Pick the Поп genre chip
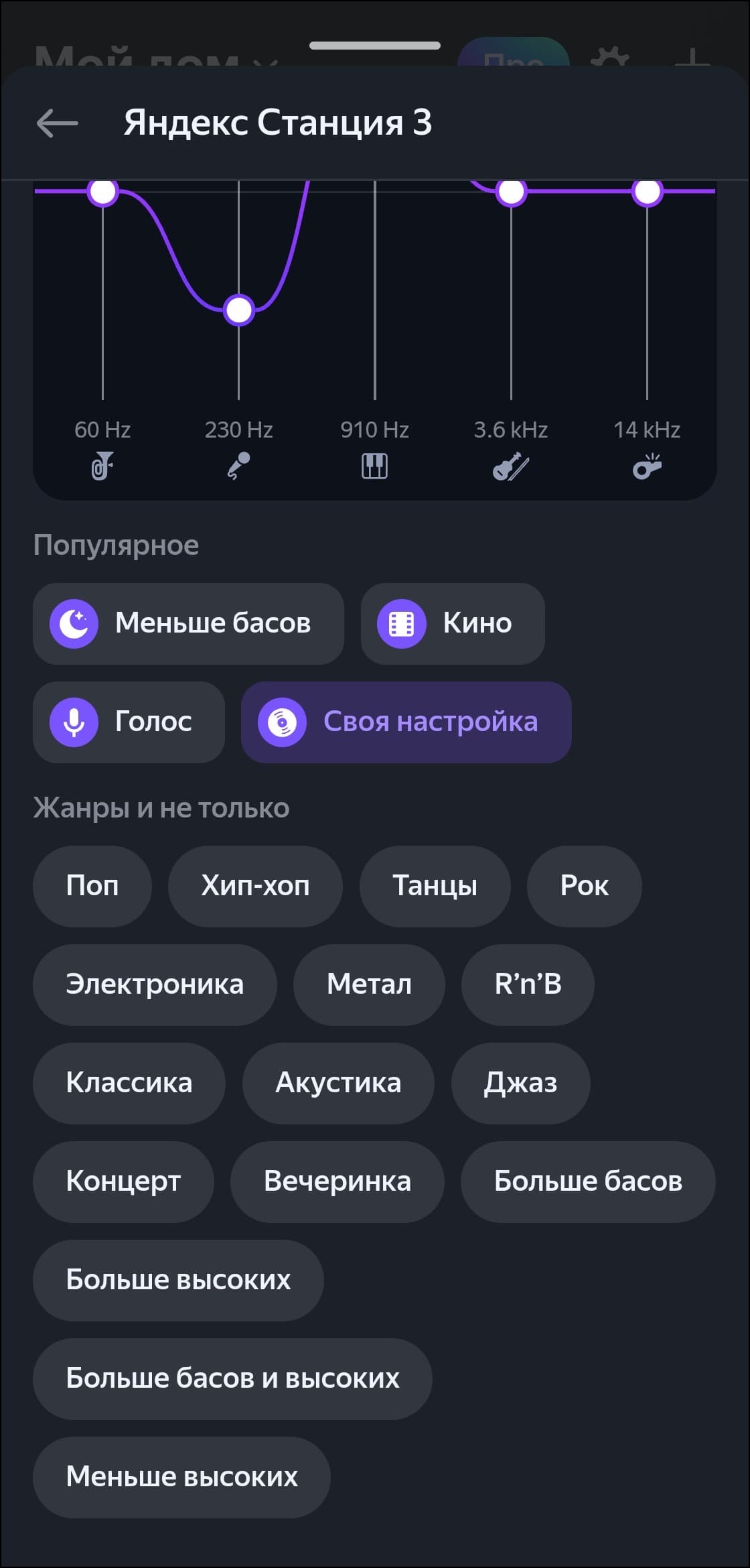 coord(92,886)
